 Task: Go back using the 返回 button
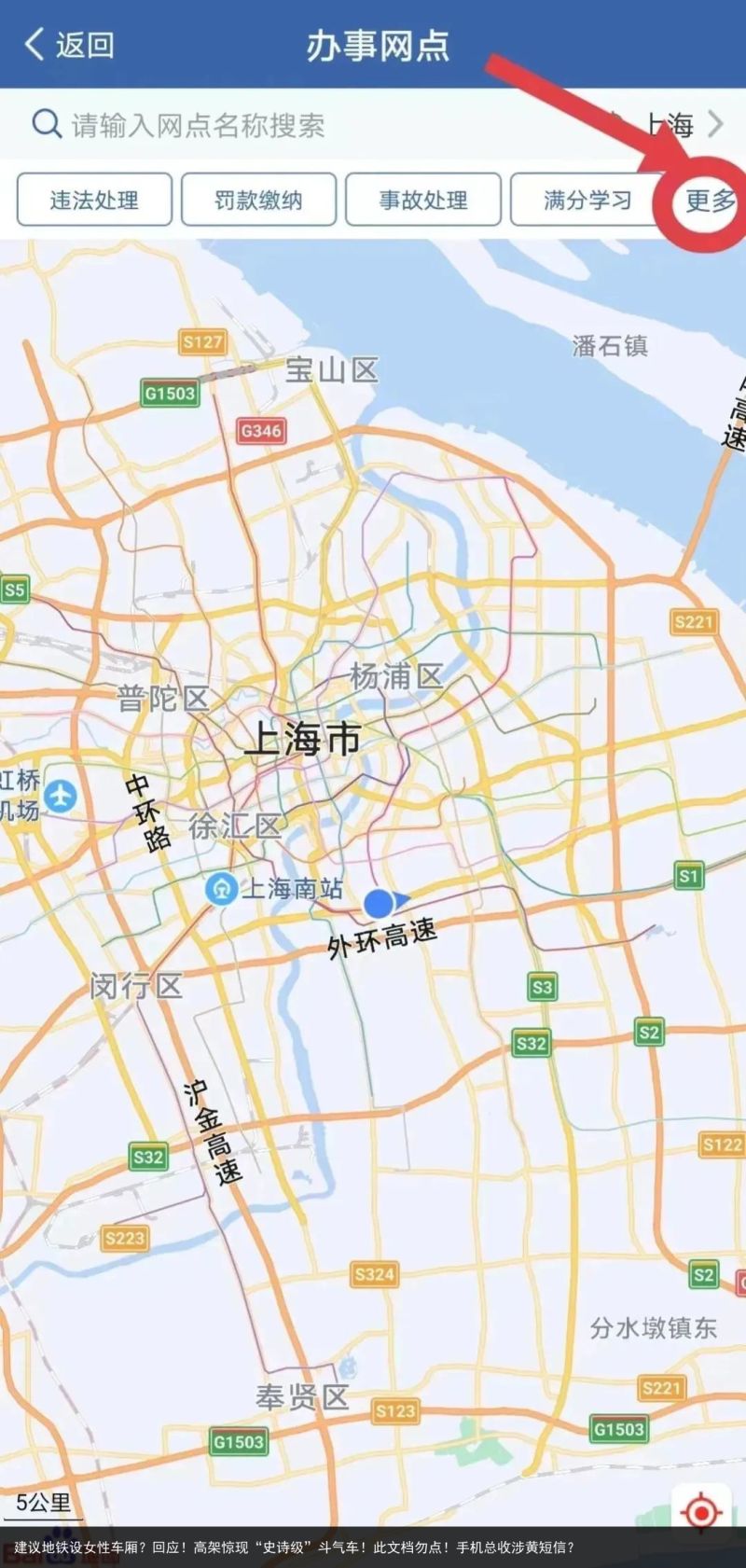[x=69, y=44]
